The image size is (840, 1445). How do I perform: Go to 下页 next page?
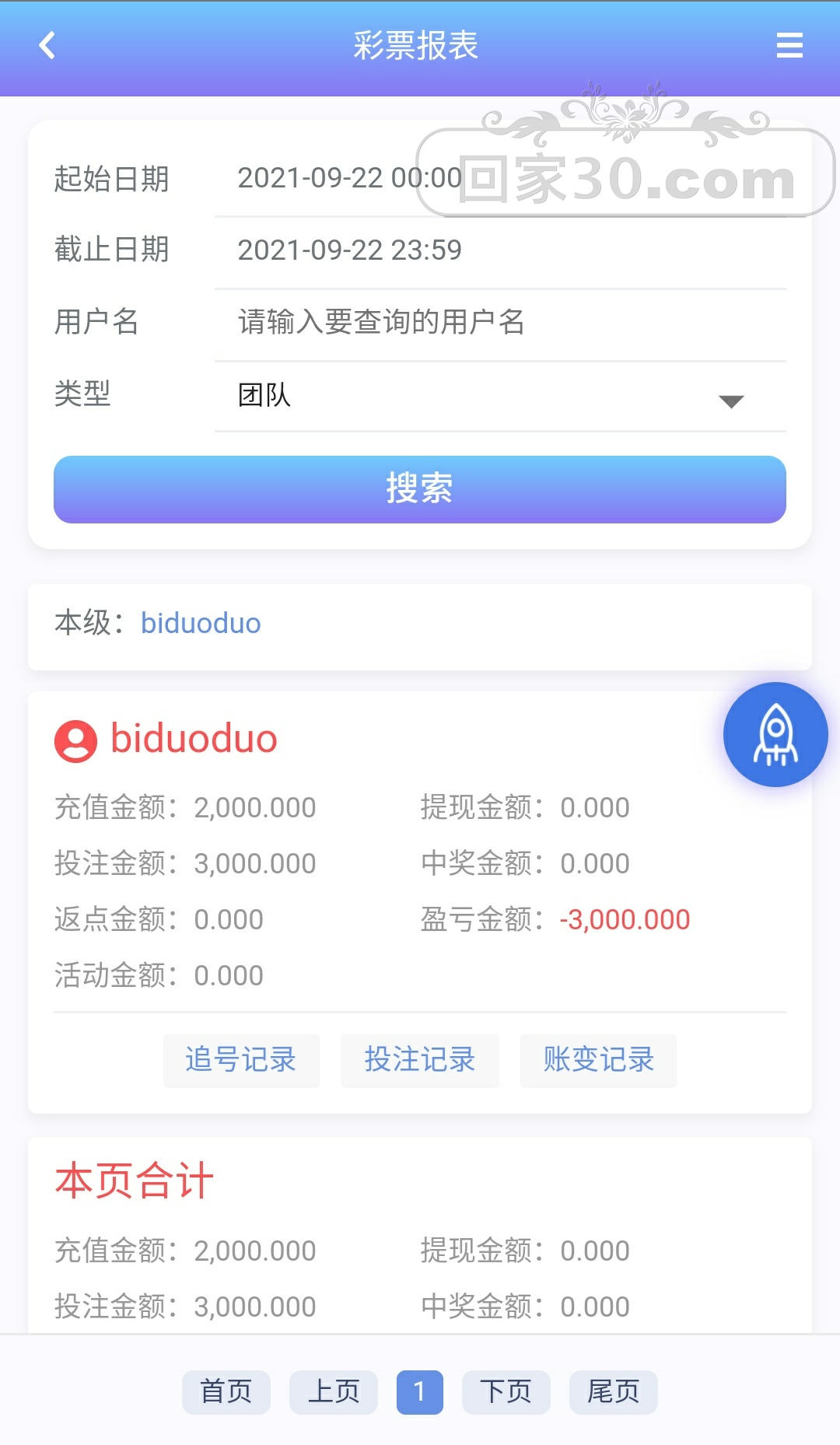[506, 1391]
